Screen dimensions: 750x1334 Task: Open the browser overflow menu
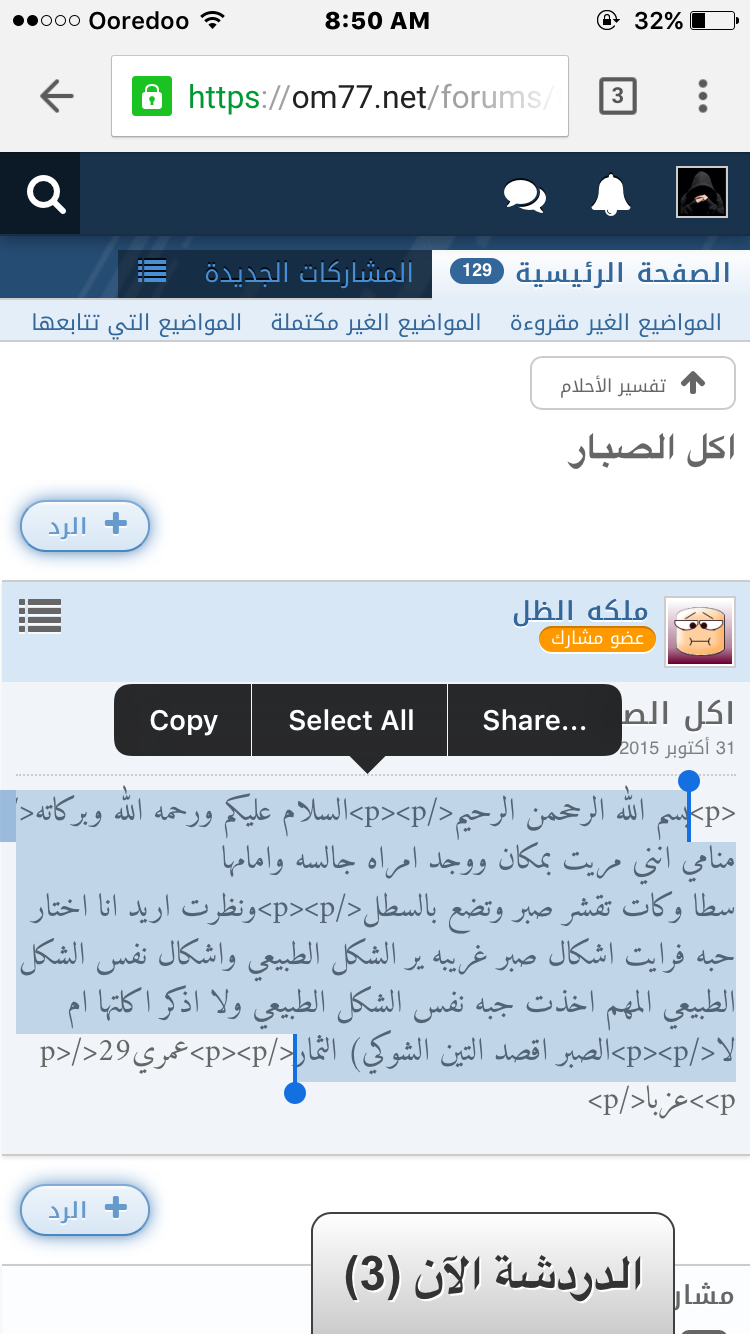tap(704, 96)
